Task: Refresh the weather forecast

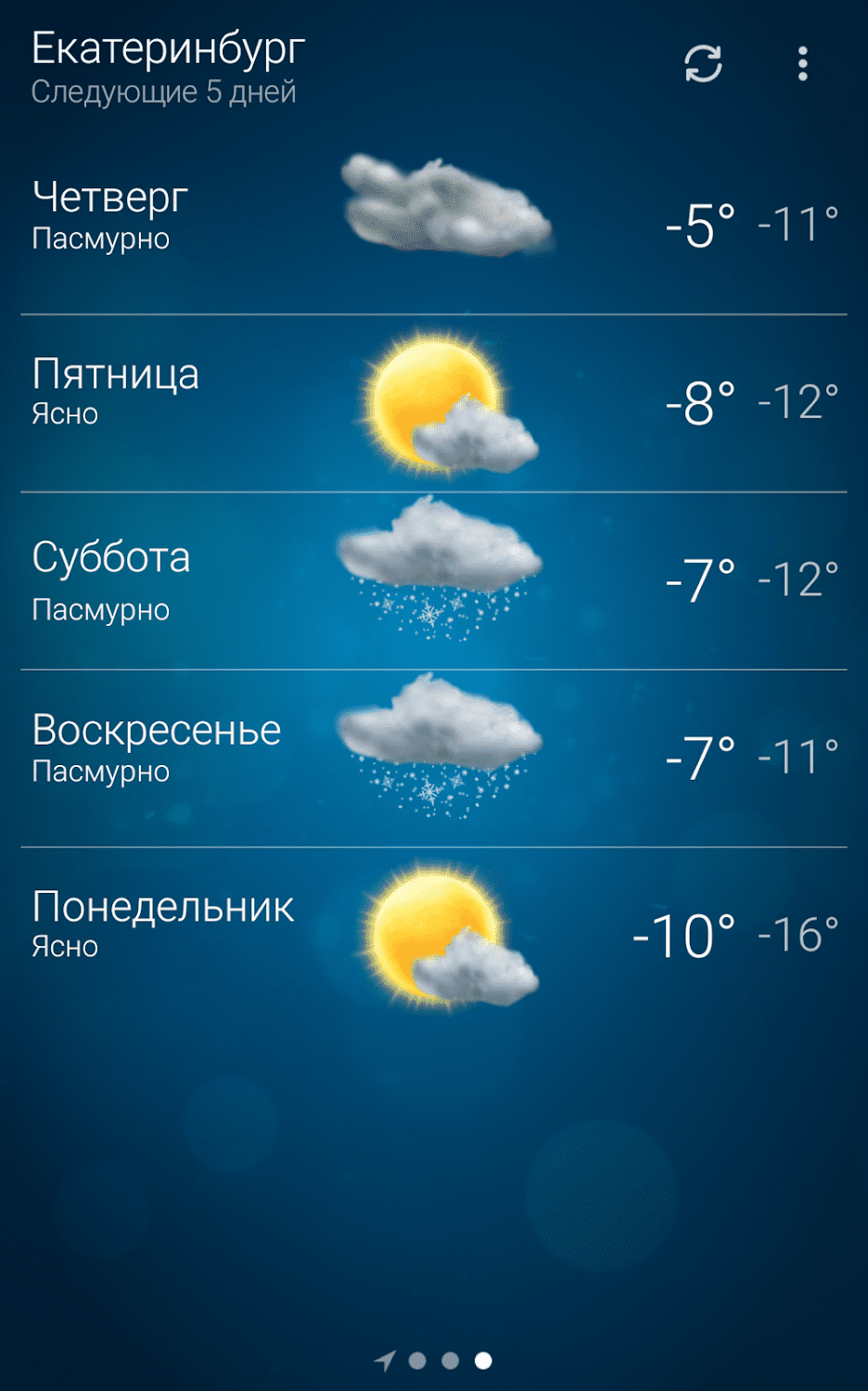Action: pos(703,64)
